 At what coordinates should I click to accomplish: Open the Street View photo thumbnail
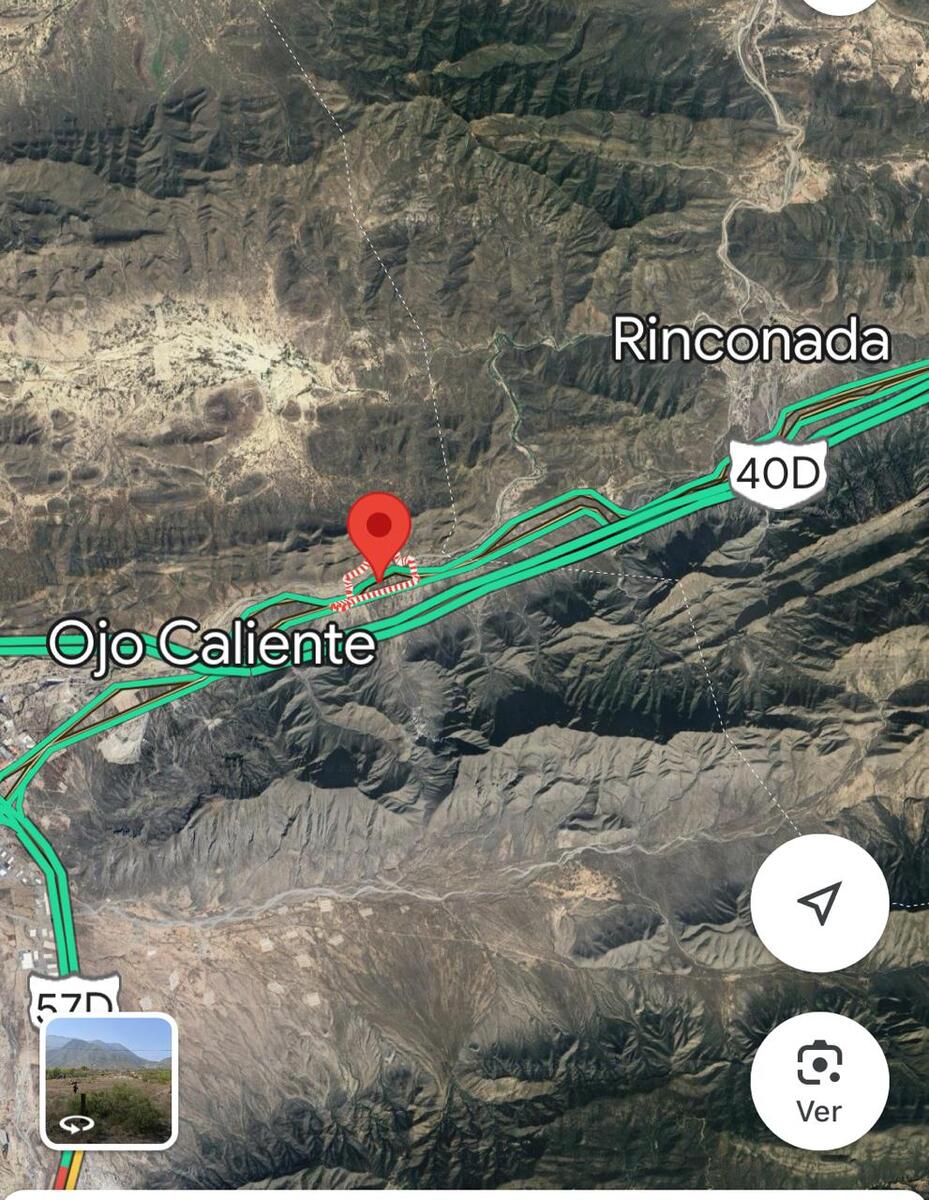109,1081
